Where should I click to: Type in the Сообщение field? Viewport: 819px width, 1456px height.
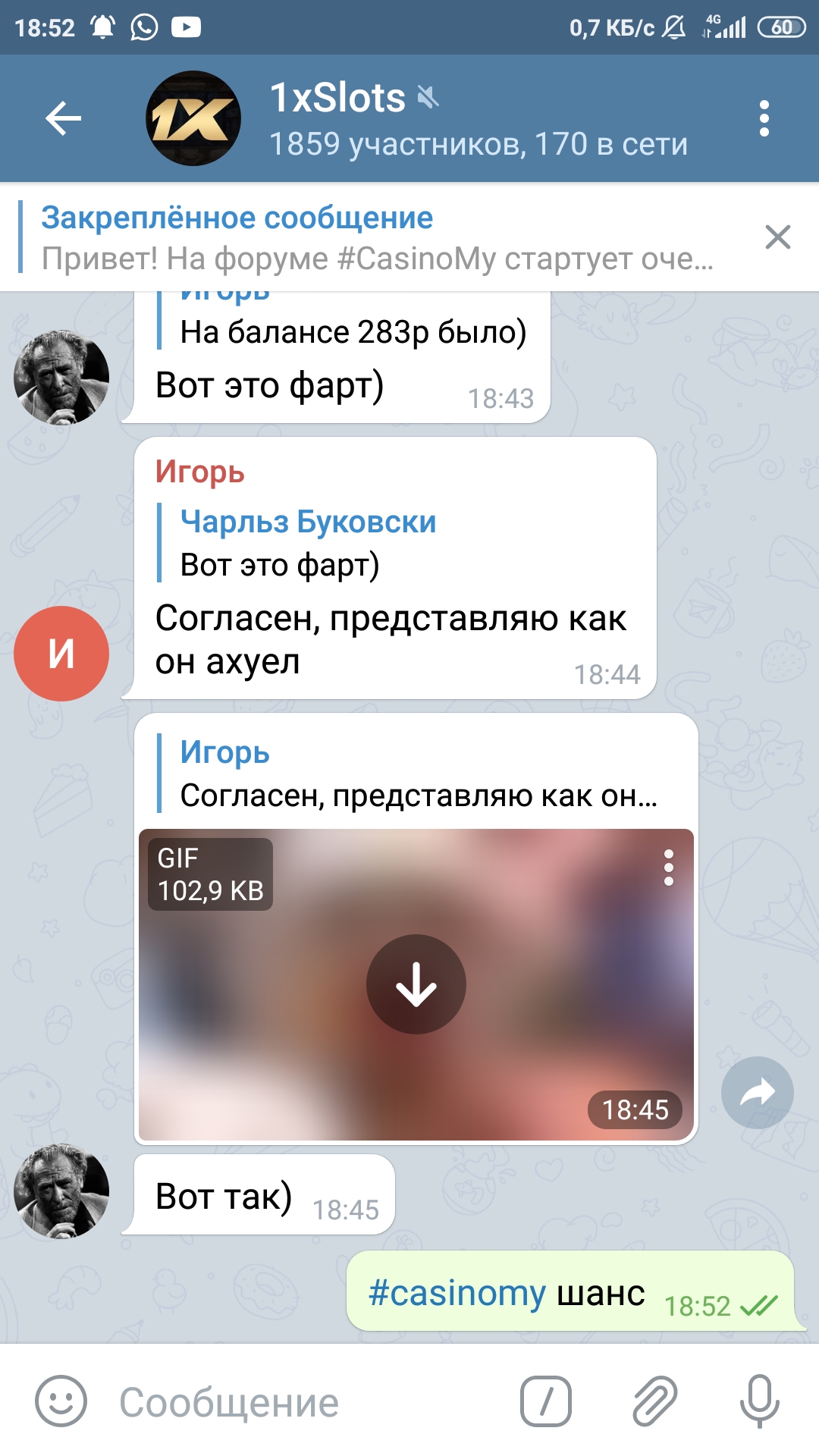(303, 1401)
